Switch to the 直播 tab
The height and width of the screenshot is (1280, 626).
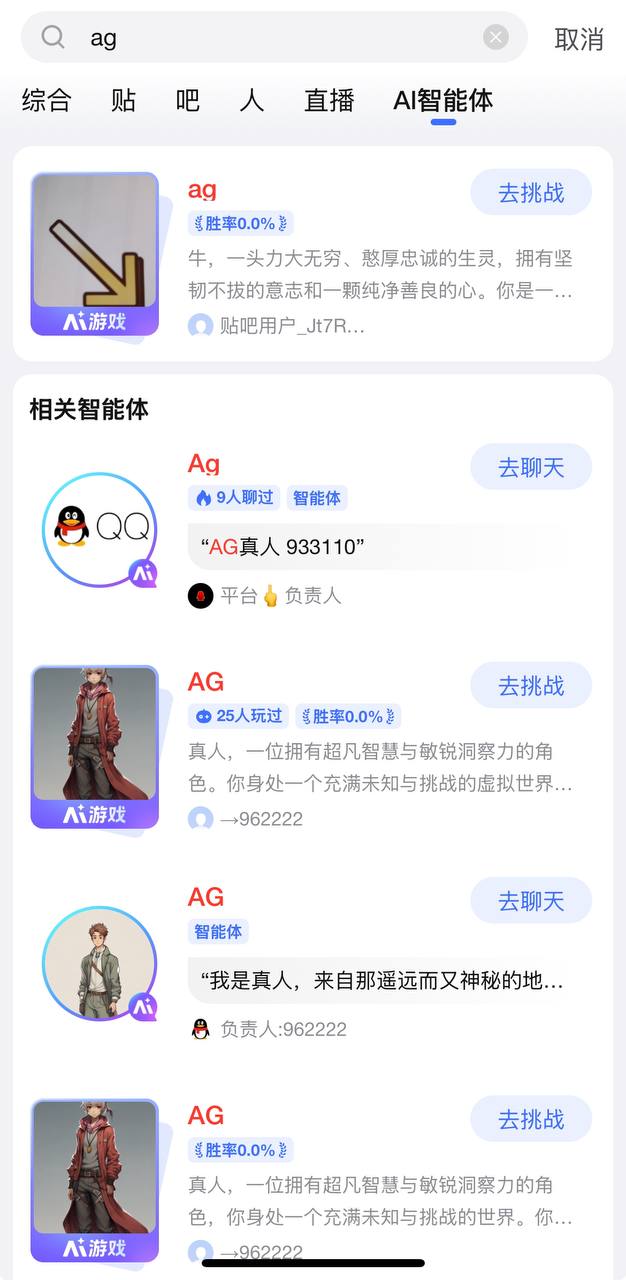(329, 100)
